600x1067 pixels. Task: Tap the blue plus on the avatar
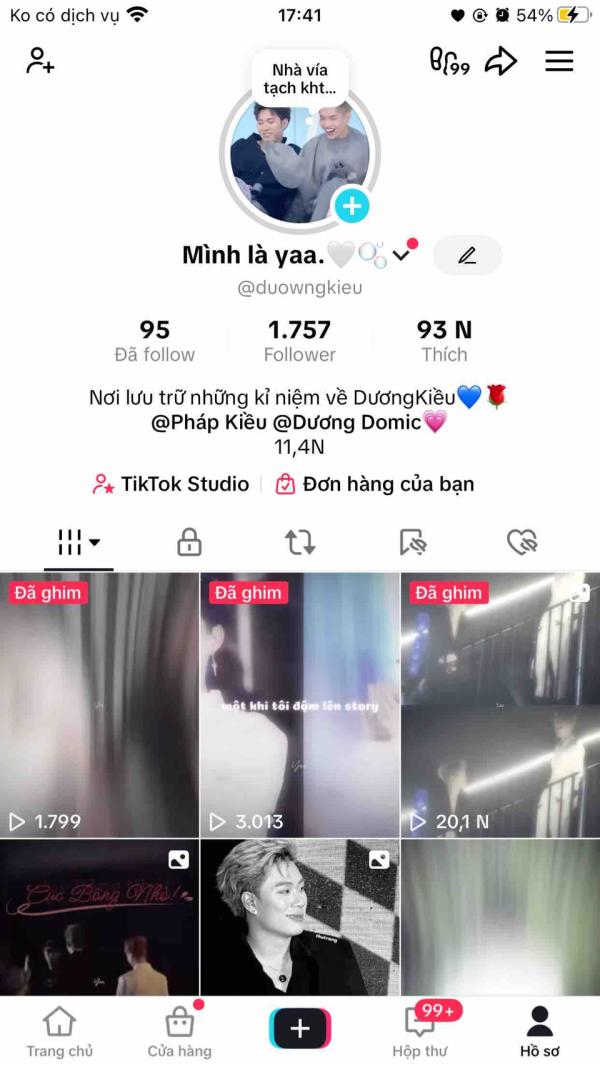pyautogui.click(x=351, y=206)
